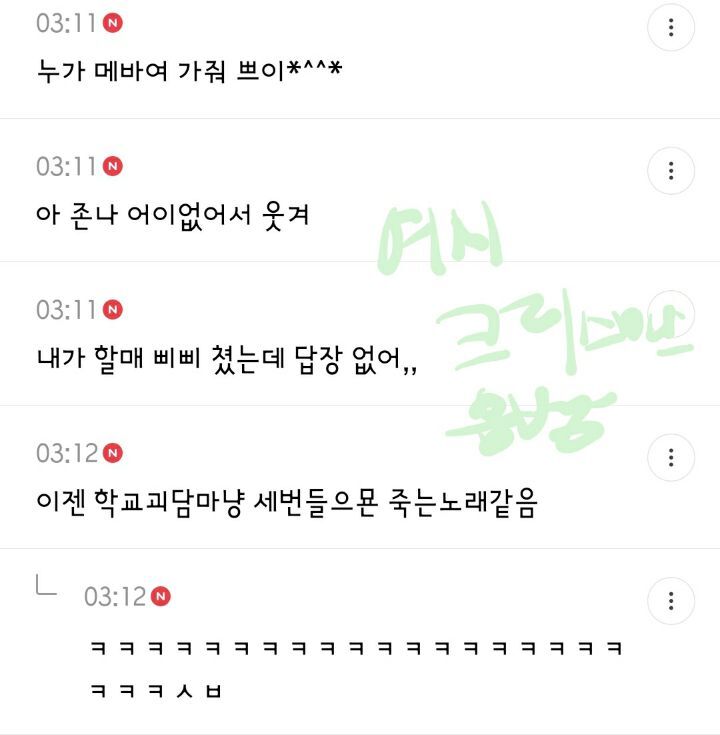The image size is (720, 735).
Task: Open overflow menu for the 누가 메바여 가줘 comment
Action: [x=671, y=28]
